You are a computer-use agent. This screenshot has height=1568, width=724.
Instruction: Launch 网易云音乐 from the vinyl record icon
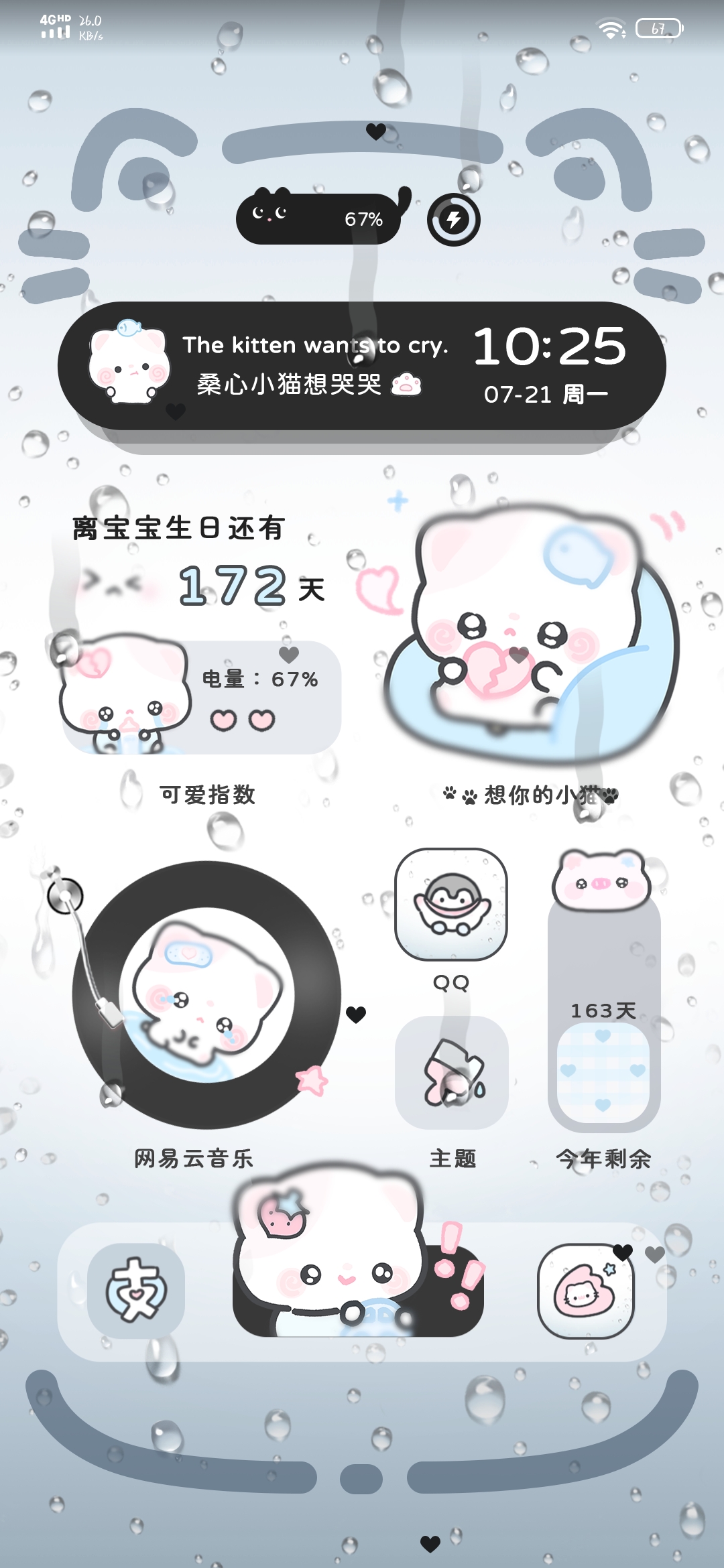tap(206, 995)
